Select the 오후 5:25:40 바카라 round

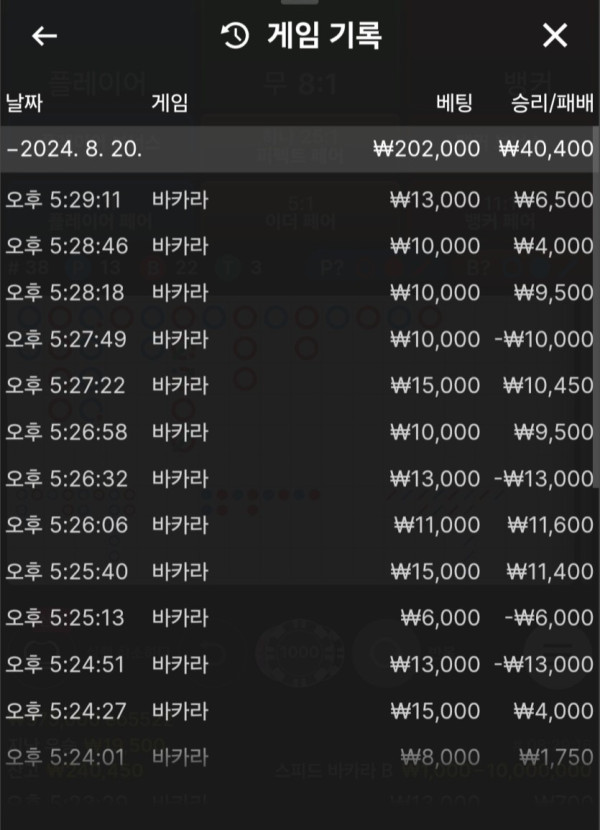click(x=299, y=571)
